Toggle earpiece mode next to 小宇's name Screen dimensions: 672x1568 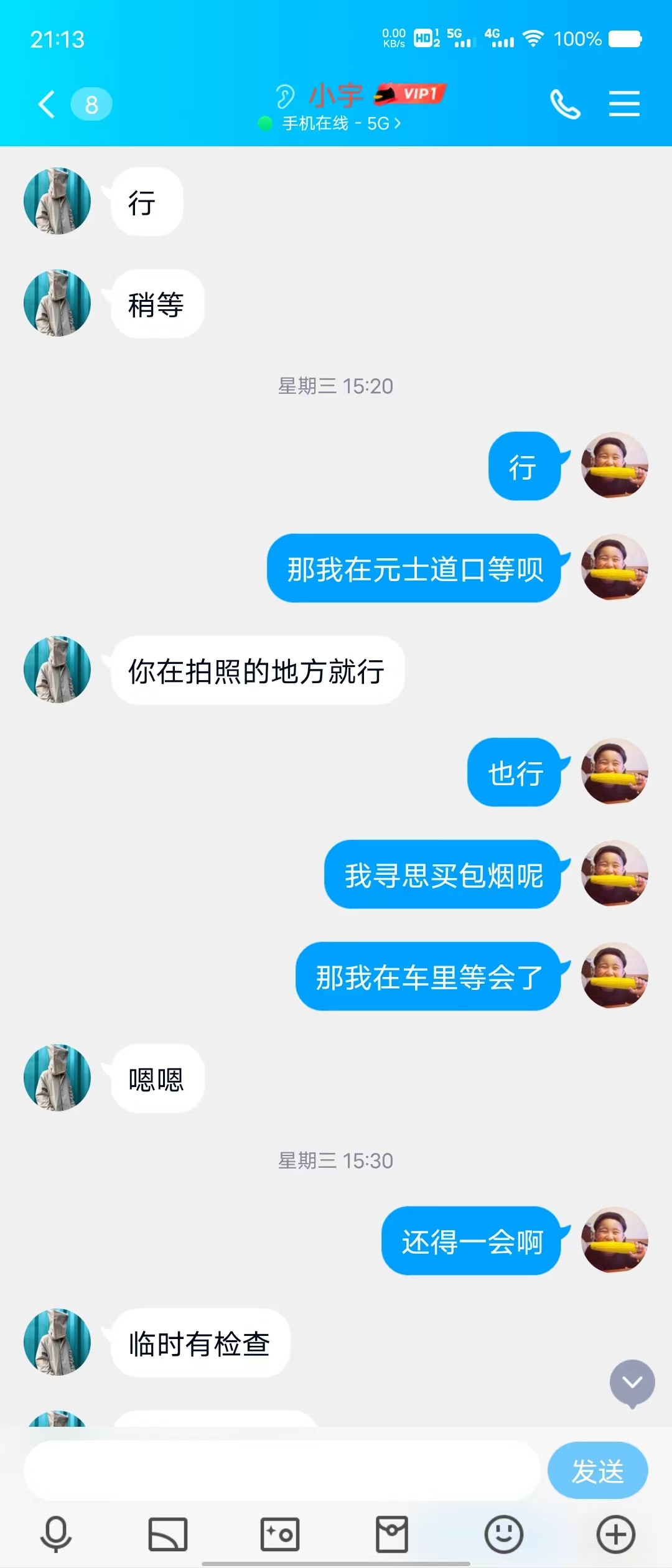coord(285,96)
